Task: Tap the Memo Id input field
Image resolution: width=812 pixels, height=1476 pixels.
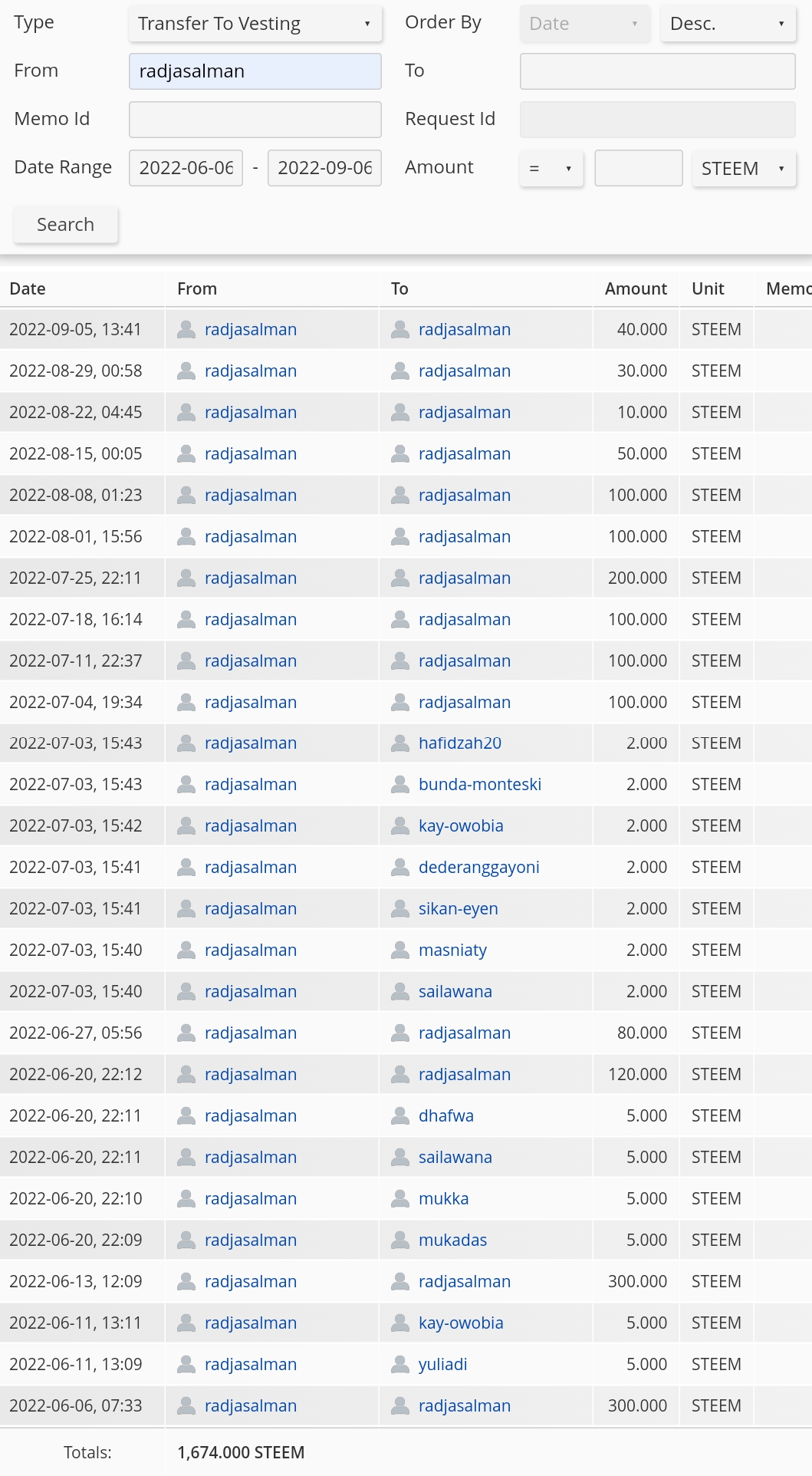Action: (255, 120)
